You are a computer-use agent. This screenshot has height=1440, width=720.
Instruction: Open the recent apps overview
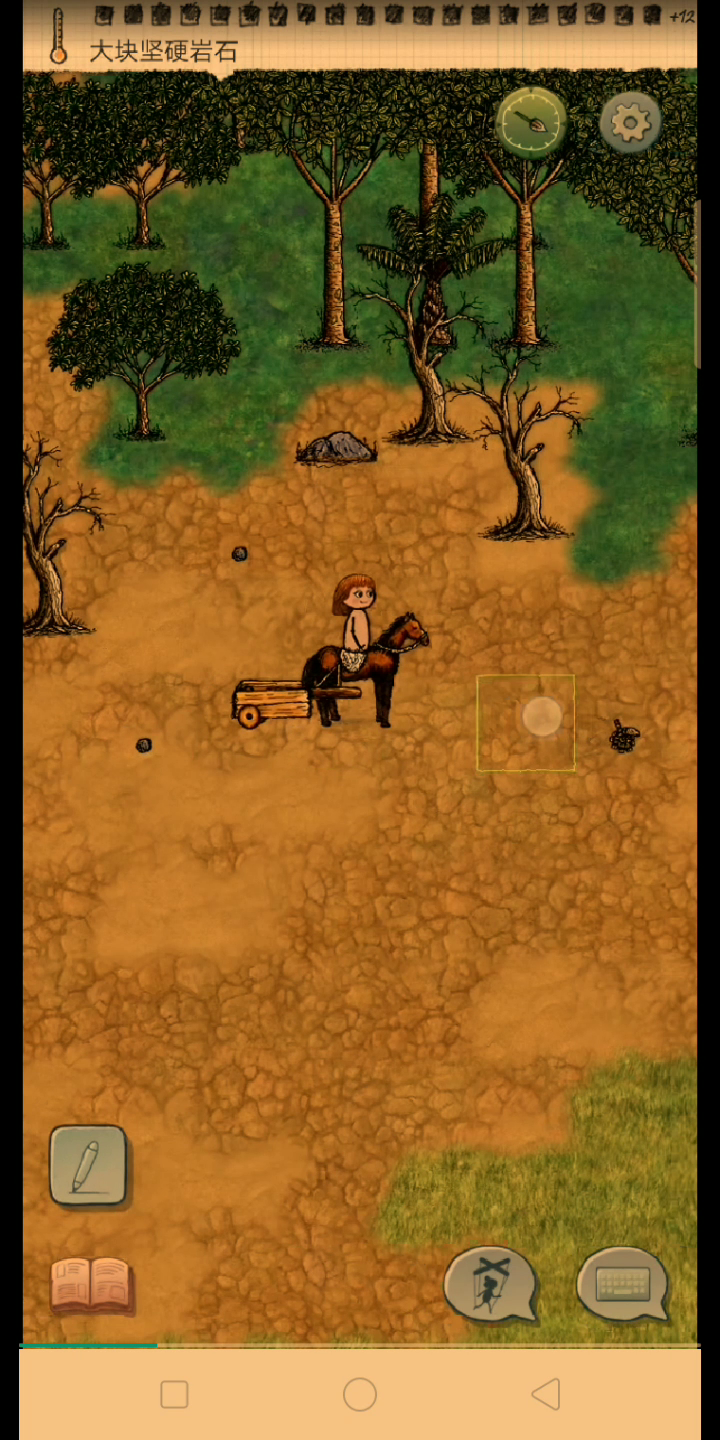[174, 1394]
